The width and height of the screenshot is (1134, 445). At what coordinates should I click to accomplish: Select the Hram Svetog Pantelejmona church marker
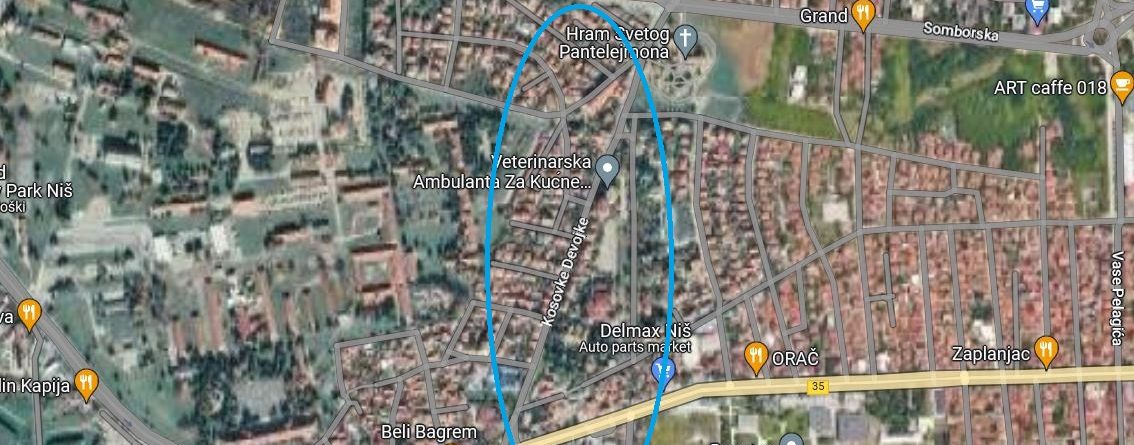click(686, 40)
